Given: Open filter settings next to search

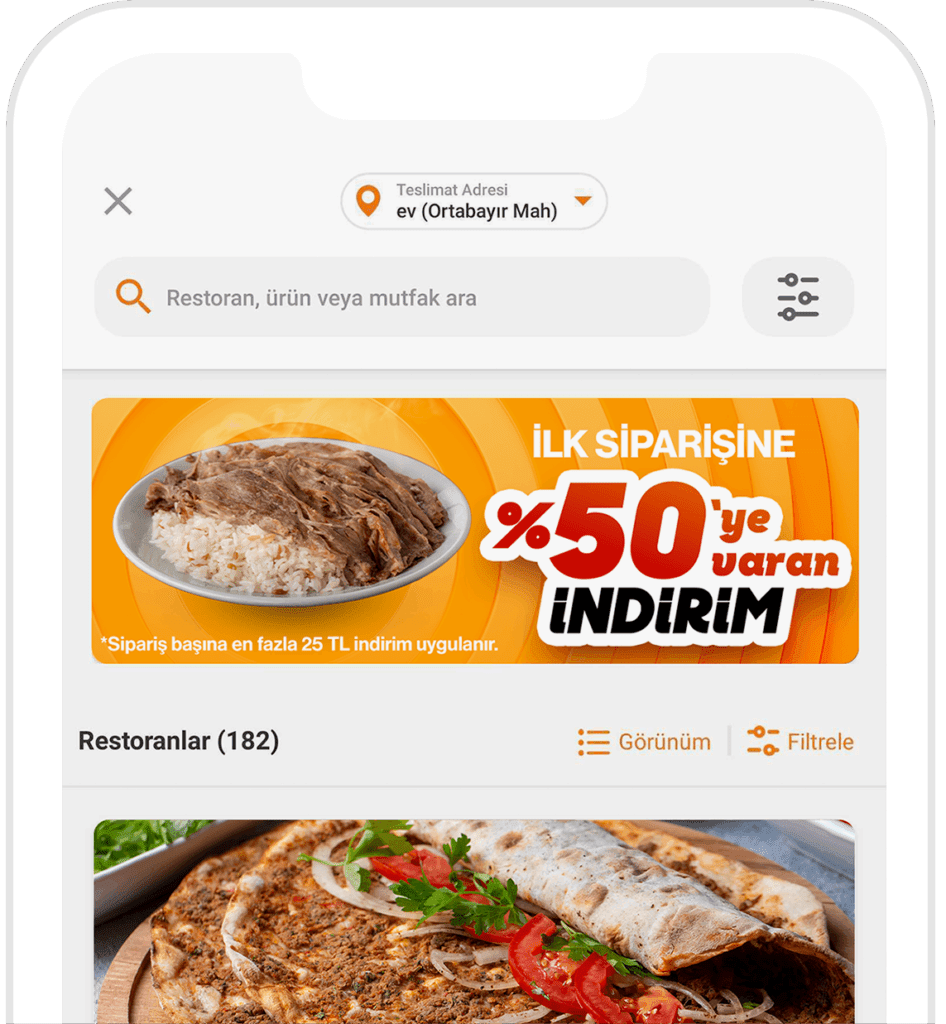Looking at the screenshot, I should pyautogui.click(x=798, y=297).
